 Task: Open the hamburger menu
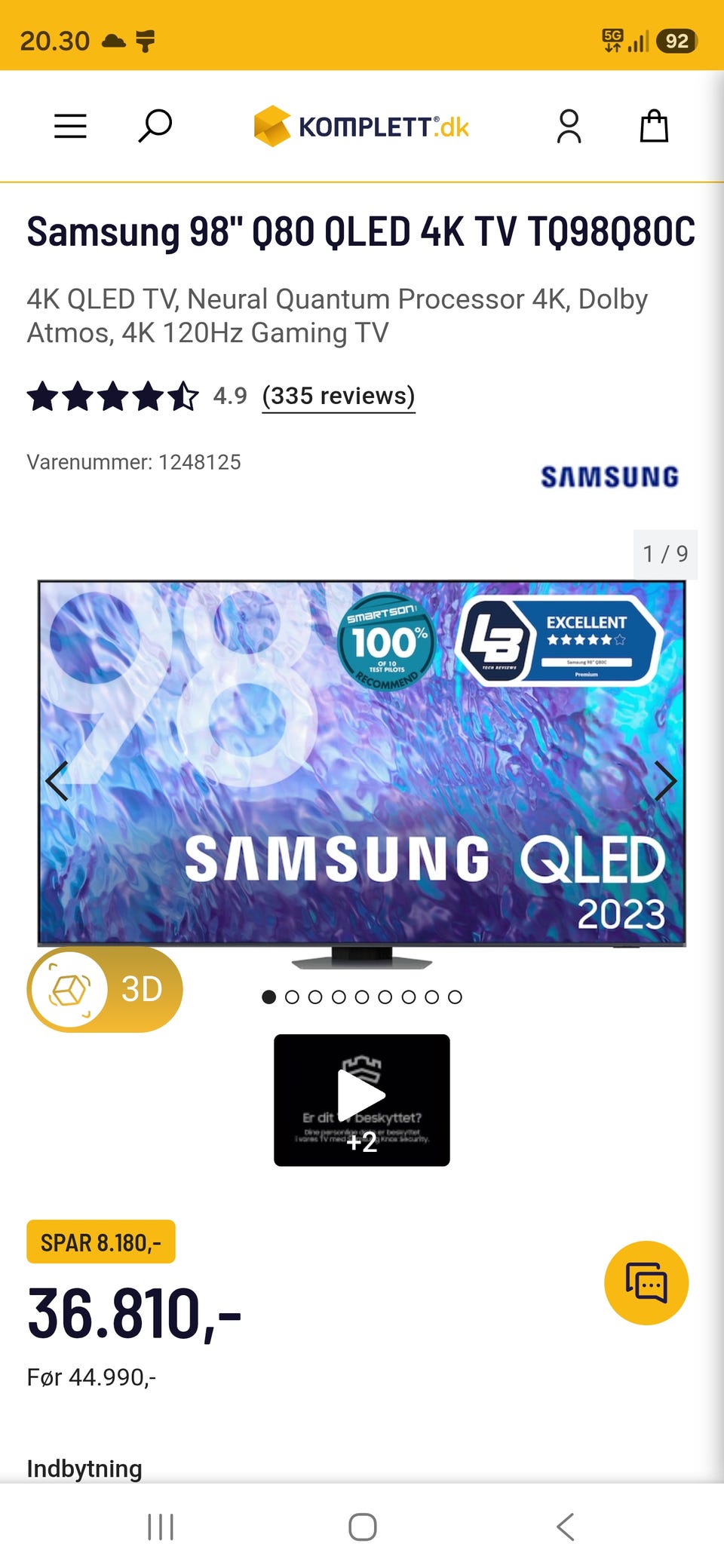[70, 126]
